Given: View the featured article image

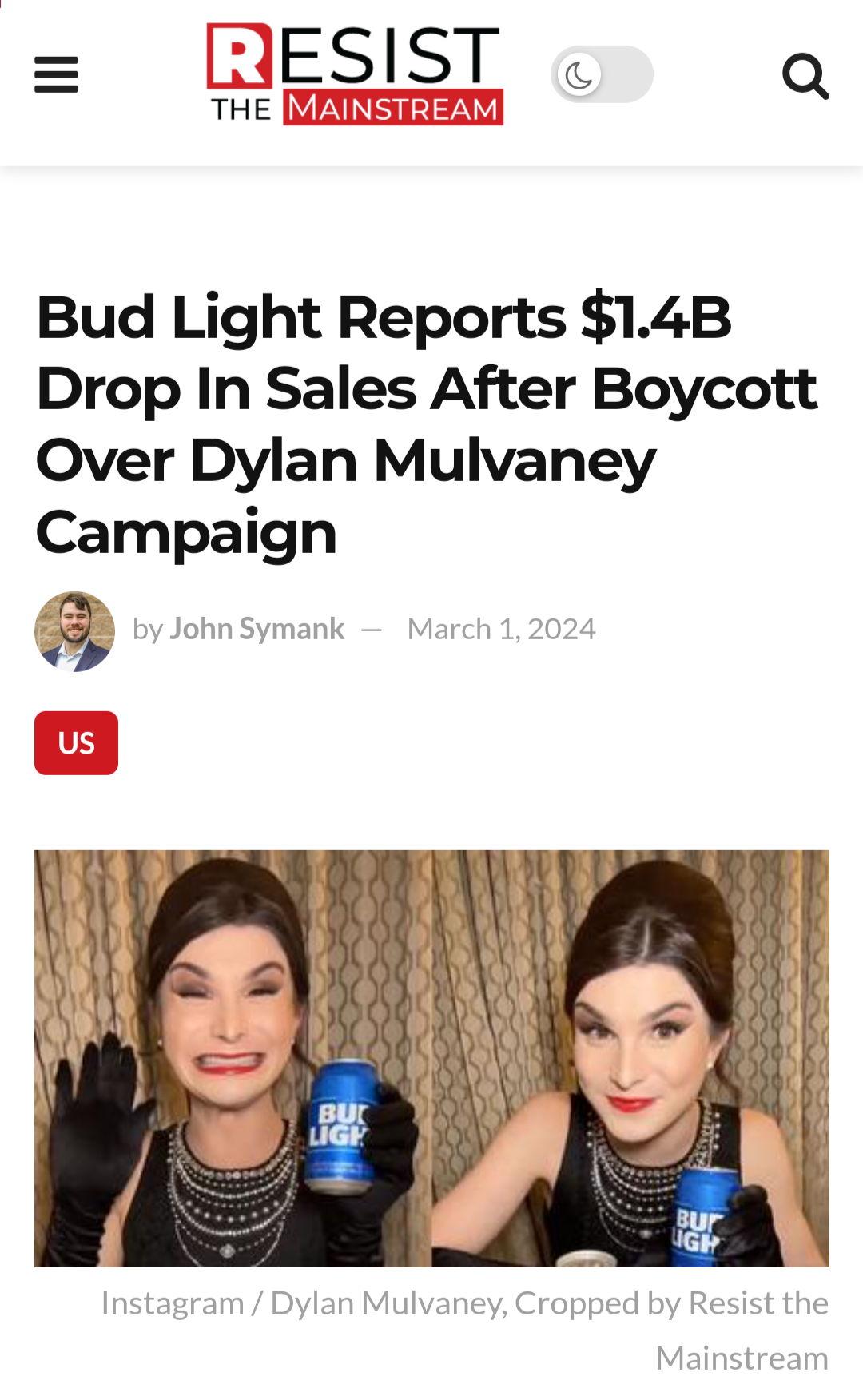Looking at the screenshot, I should (x=431, y=1058).
